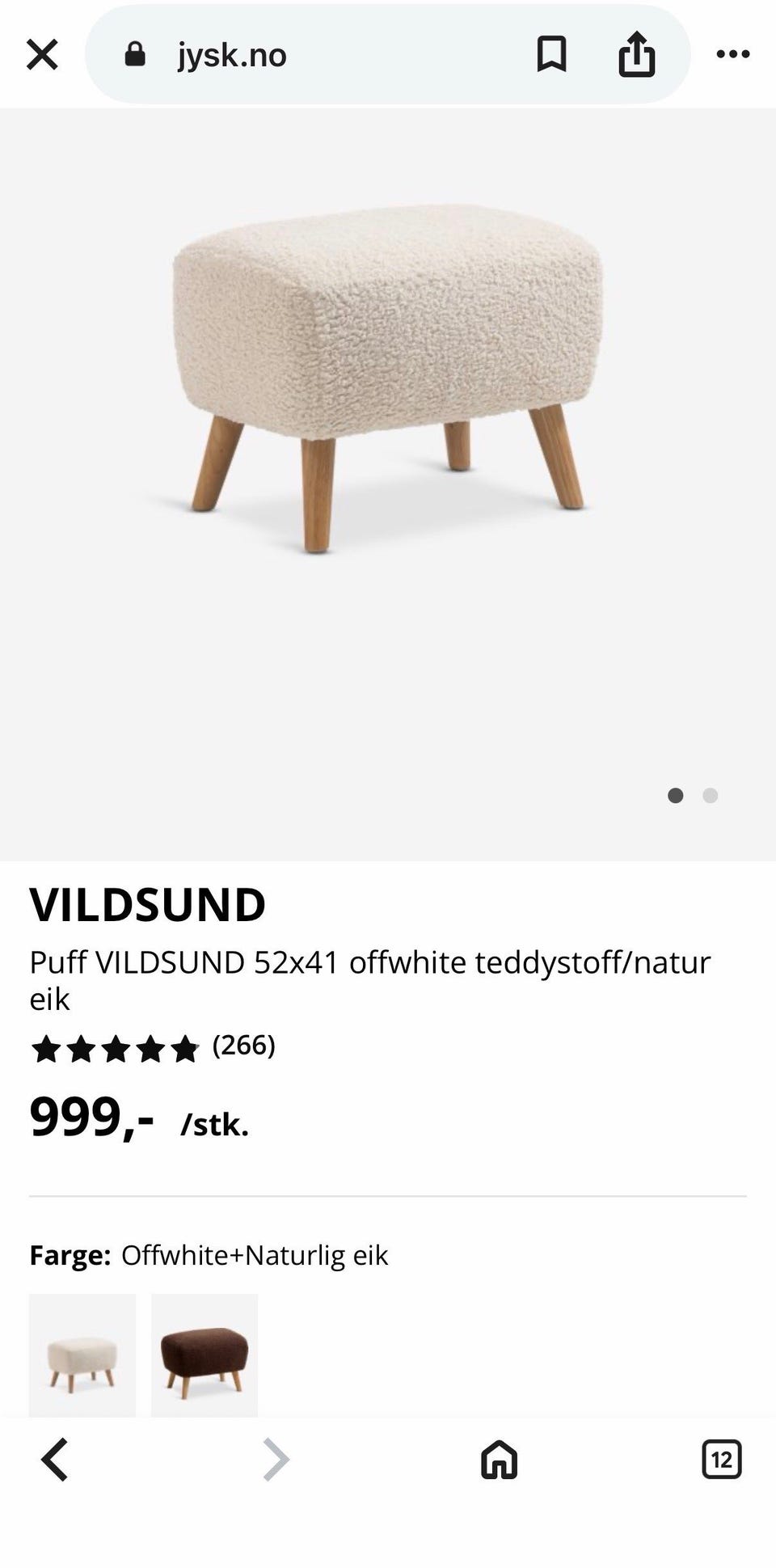The height and width of the screenshot is (1568, 776).
Task: Close the current page with the X
Action: [42, 54]
